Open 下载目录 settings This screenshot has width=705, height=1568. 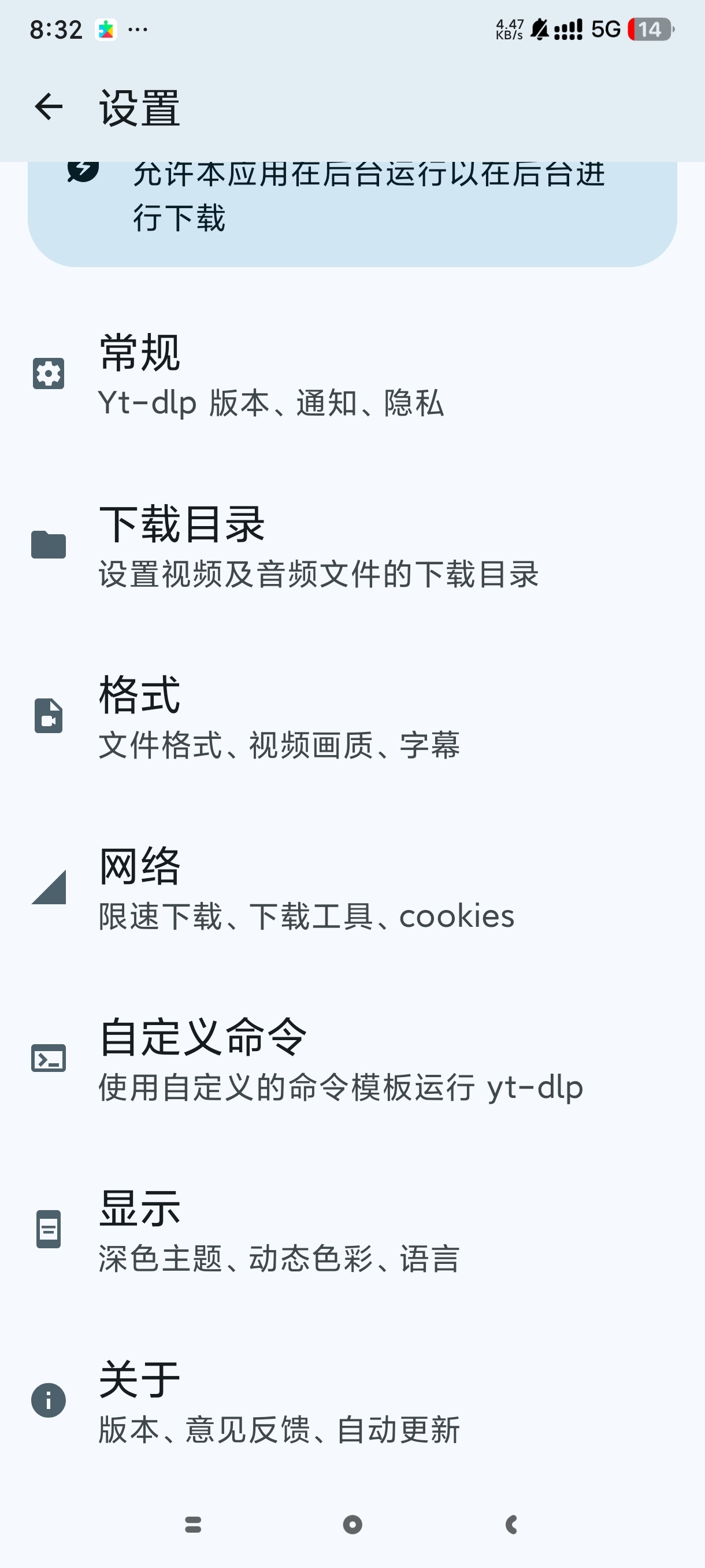coord(352,546)
